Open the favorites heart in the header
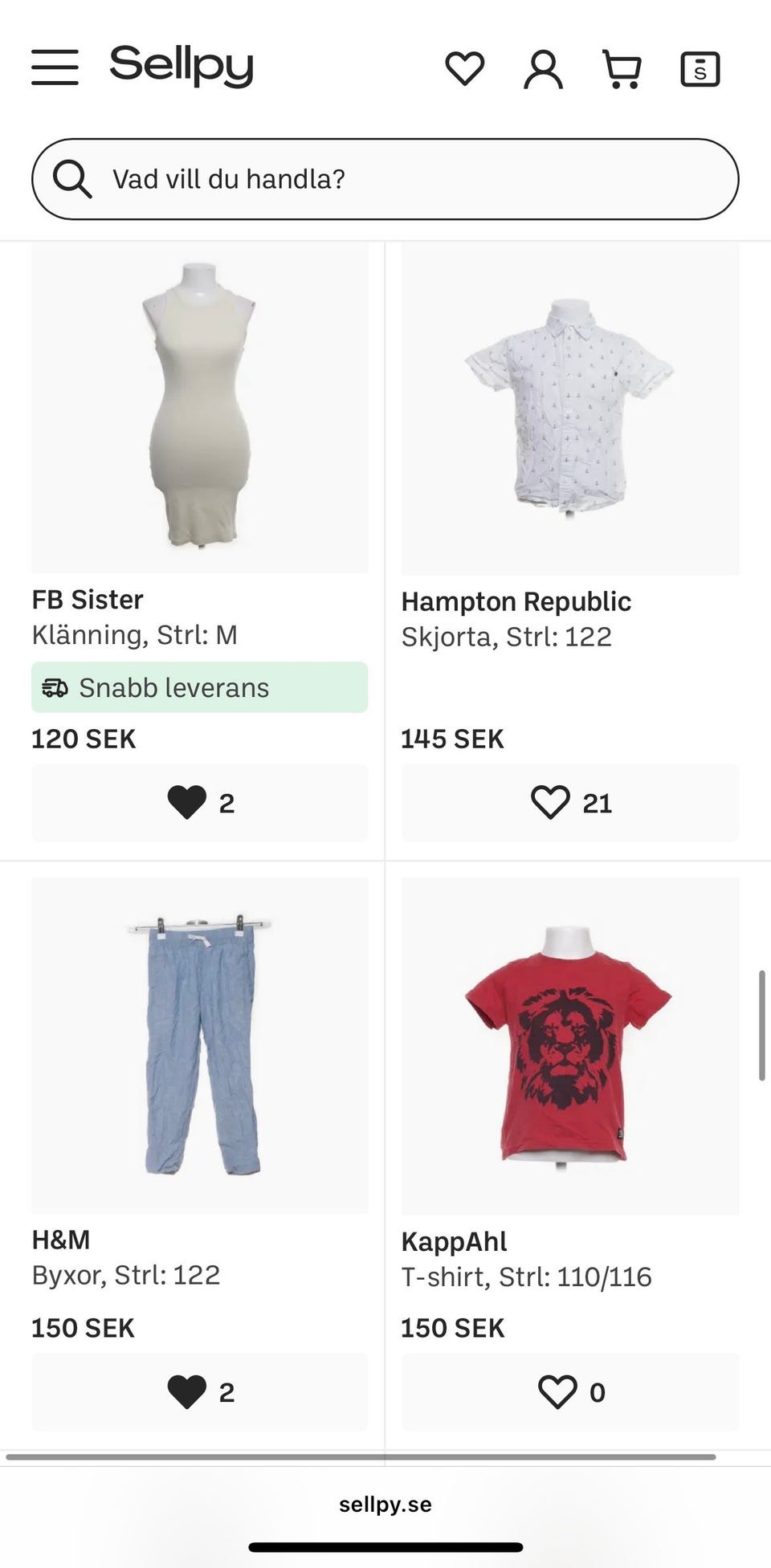This screenshot has width=771, height=1568. tap(465, 68)
